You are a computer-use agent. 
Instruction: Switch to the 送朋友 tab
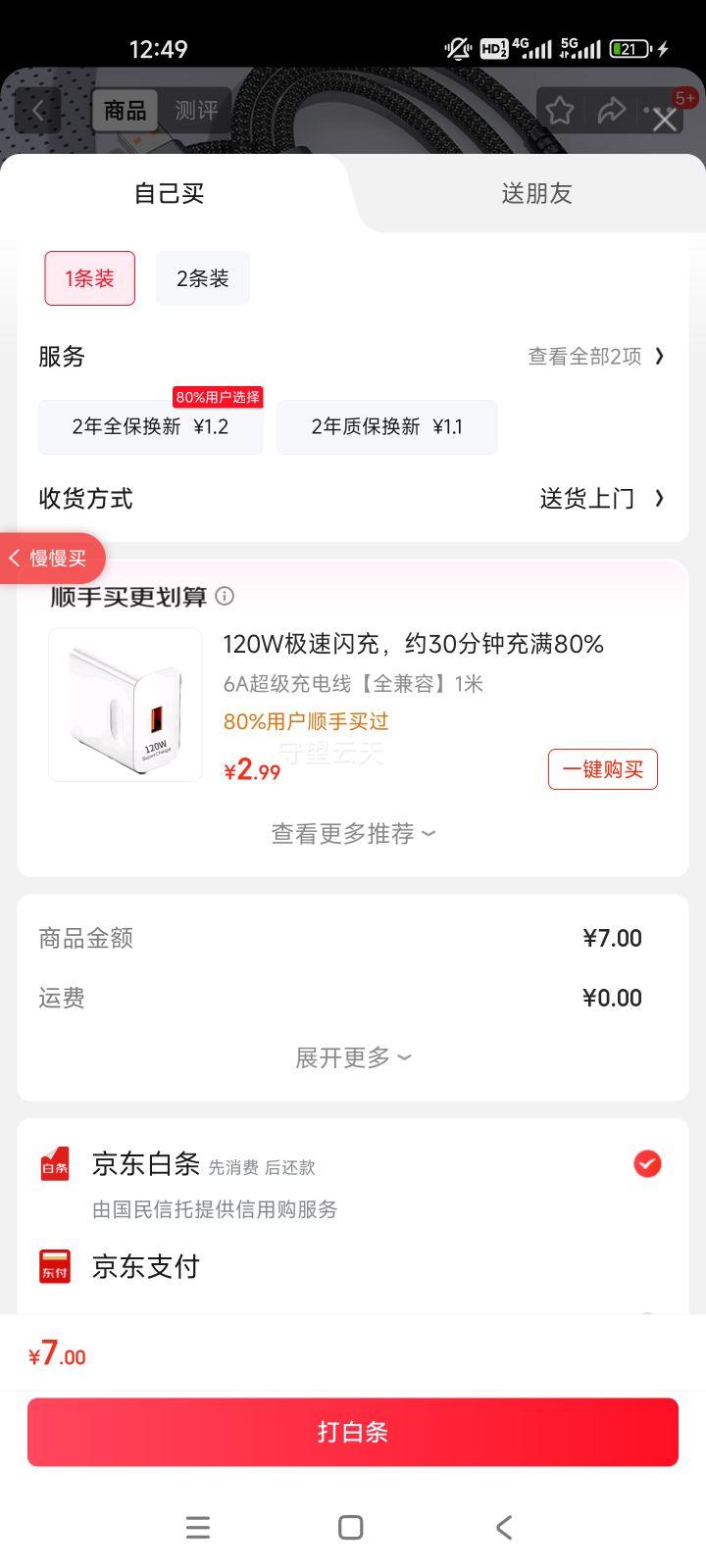point(534,193)
